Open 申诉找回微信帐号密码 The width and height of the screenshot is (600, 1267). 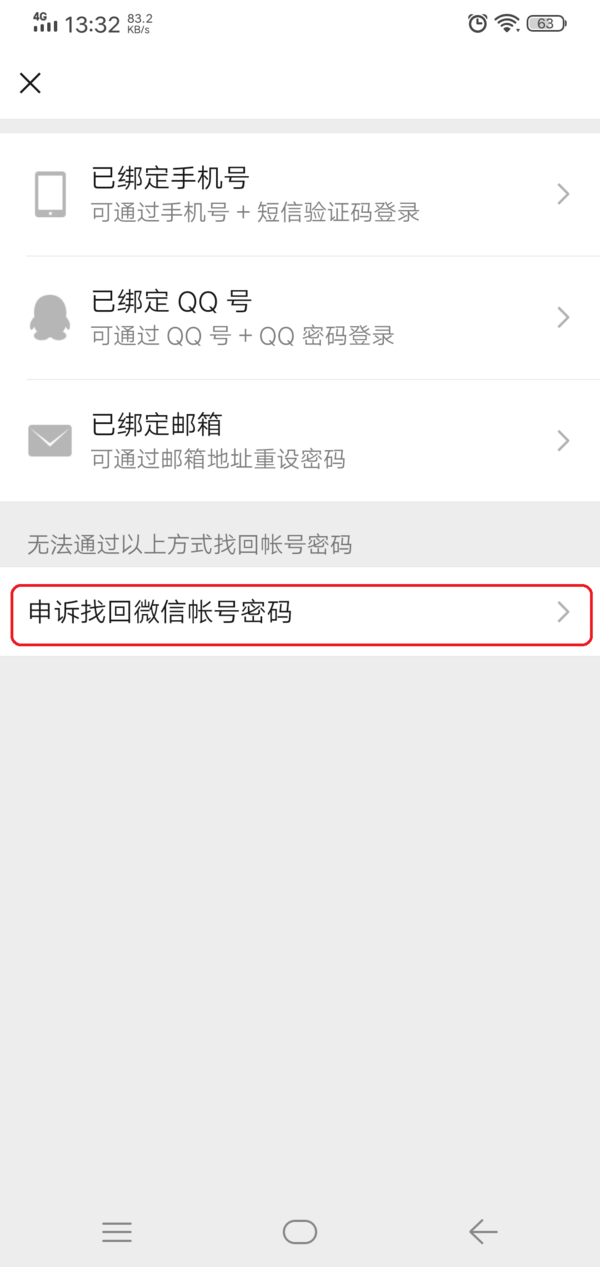300,612
